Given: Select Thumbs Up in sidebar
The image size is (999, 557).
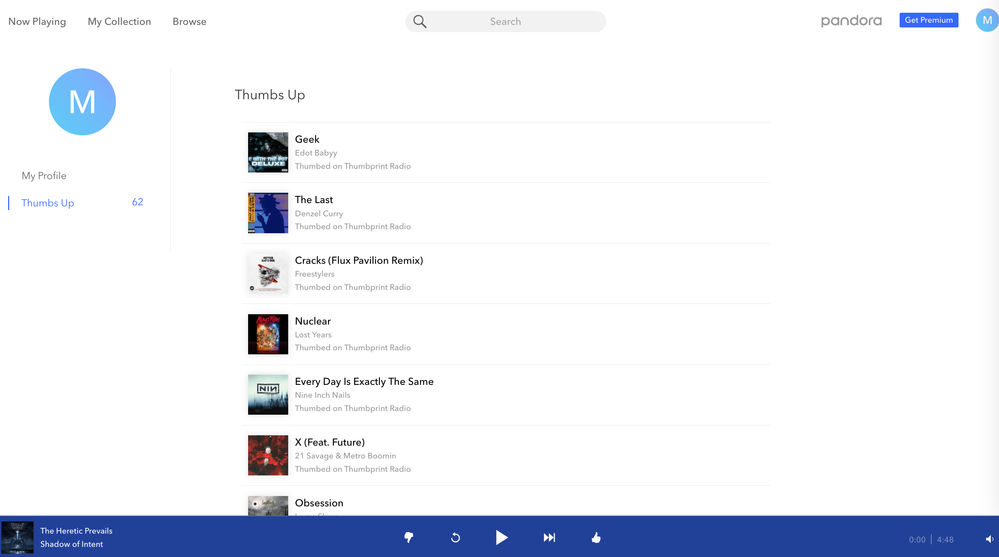Looking at the screenshot, I should (x=48, y=203).
